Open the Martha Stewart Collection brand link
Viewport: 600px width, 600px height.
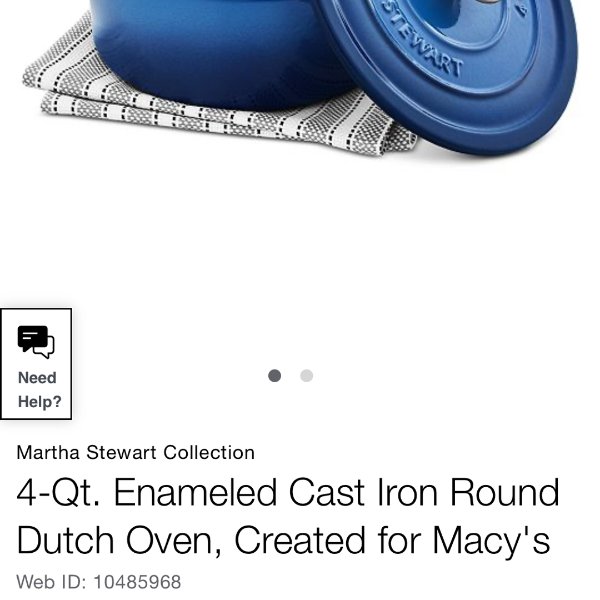tap(135, 452)
